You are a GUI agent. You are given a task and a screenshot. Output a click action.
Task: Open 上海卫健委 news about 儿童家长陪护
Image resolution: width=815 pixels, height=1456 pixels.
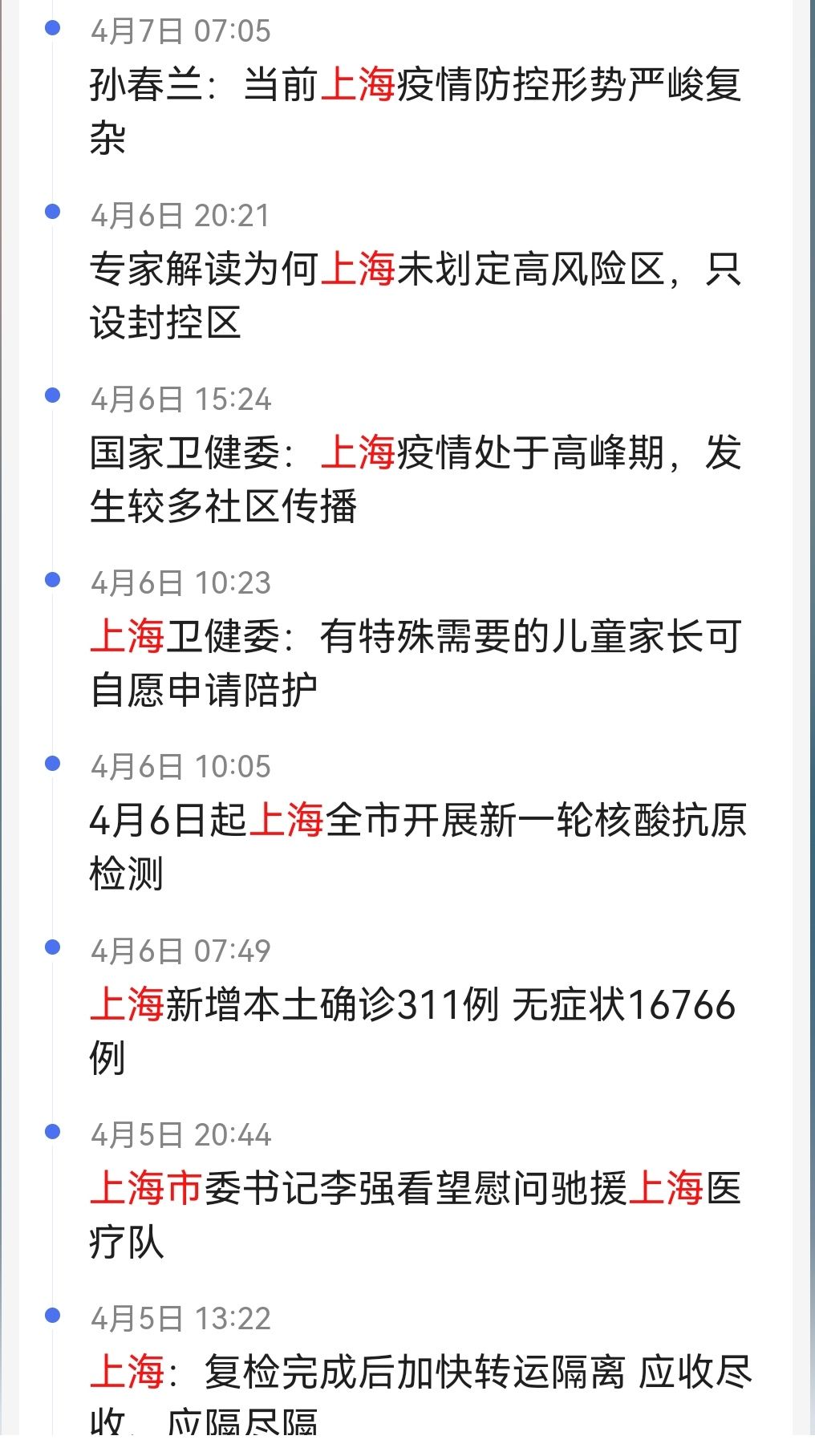coord(416,663)
